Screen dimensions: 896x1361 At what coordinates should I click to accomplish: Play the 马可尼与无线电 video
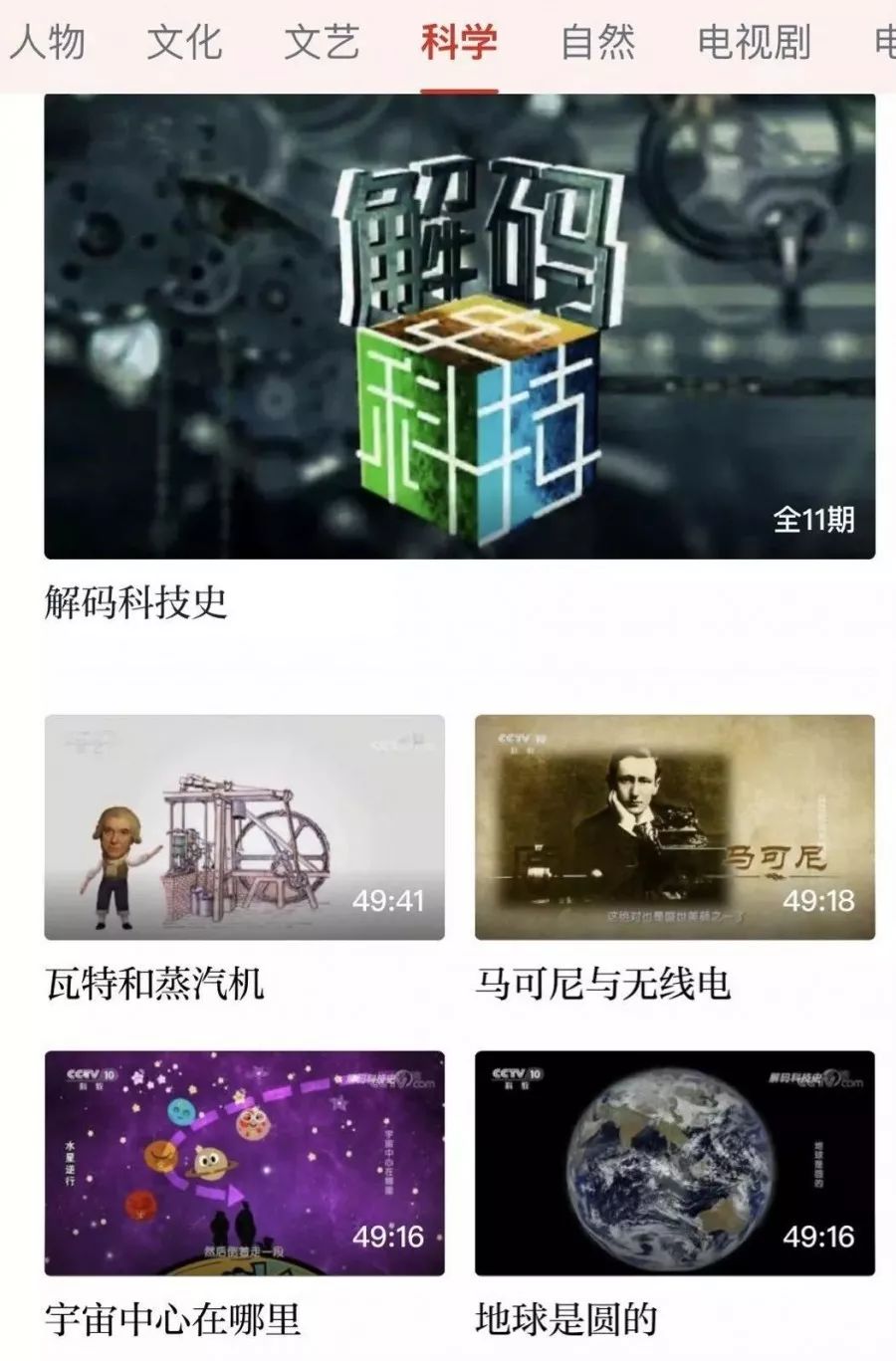(x=674, y=827)
